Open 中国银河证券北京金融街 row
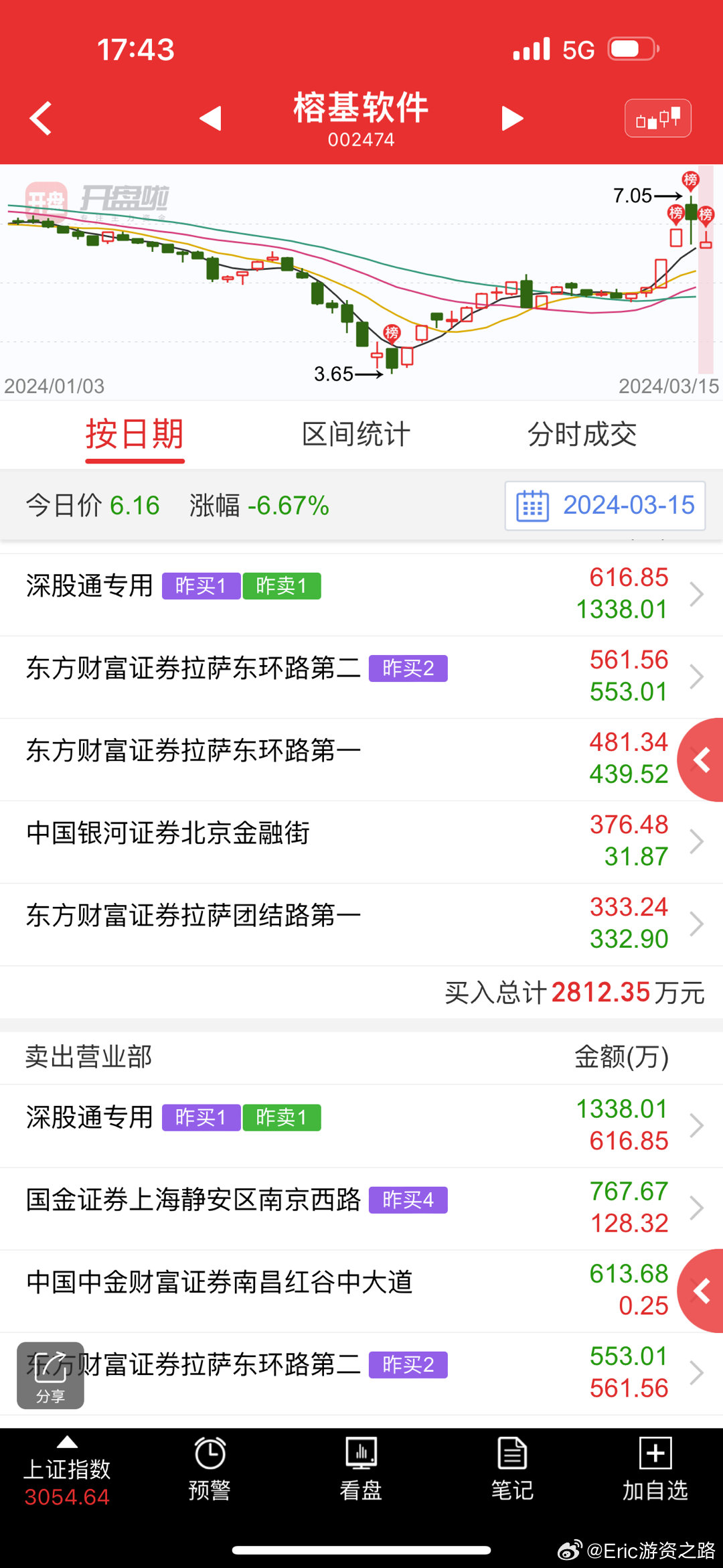The image size is (723, 1568). (361, 842)
